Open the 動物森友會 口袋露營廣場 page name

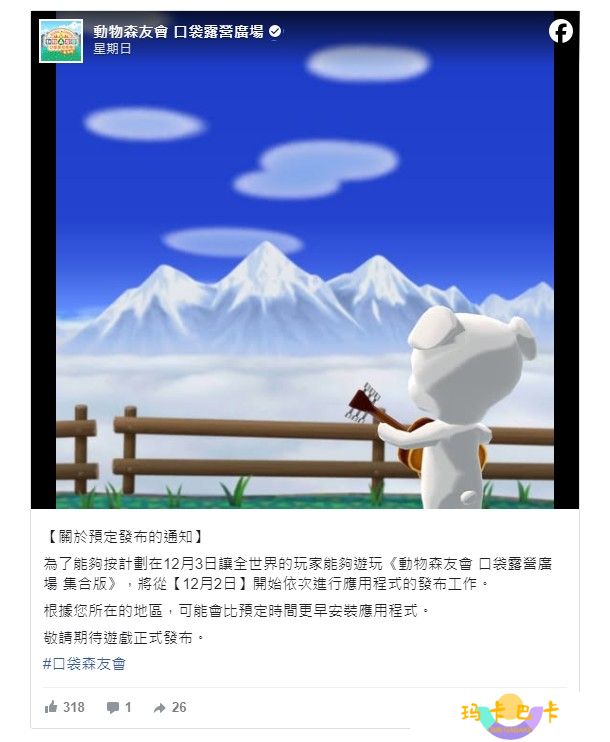pos(178,31)
